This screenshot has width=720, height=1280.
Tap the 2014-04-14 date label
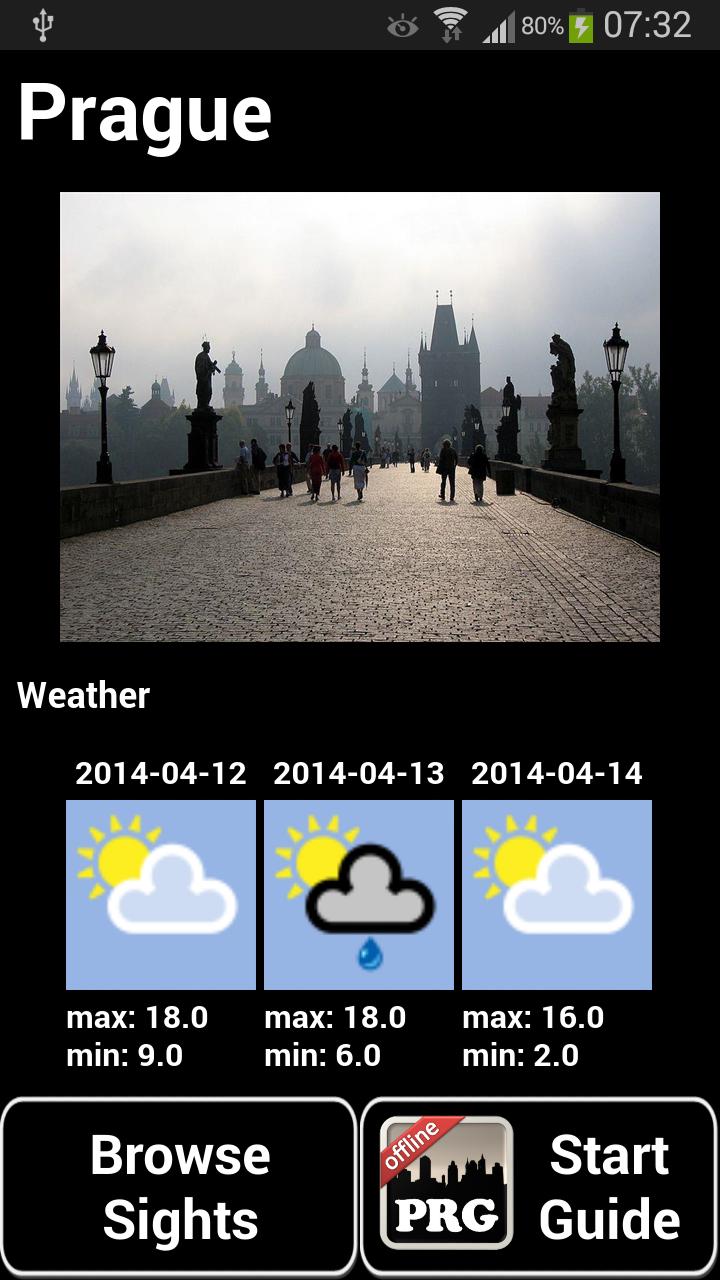556,772
